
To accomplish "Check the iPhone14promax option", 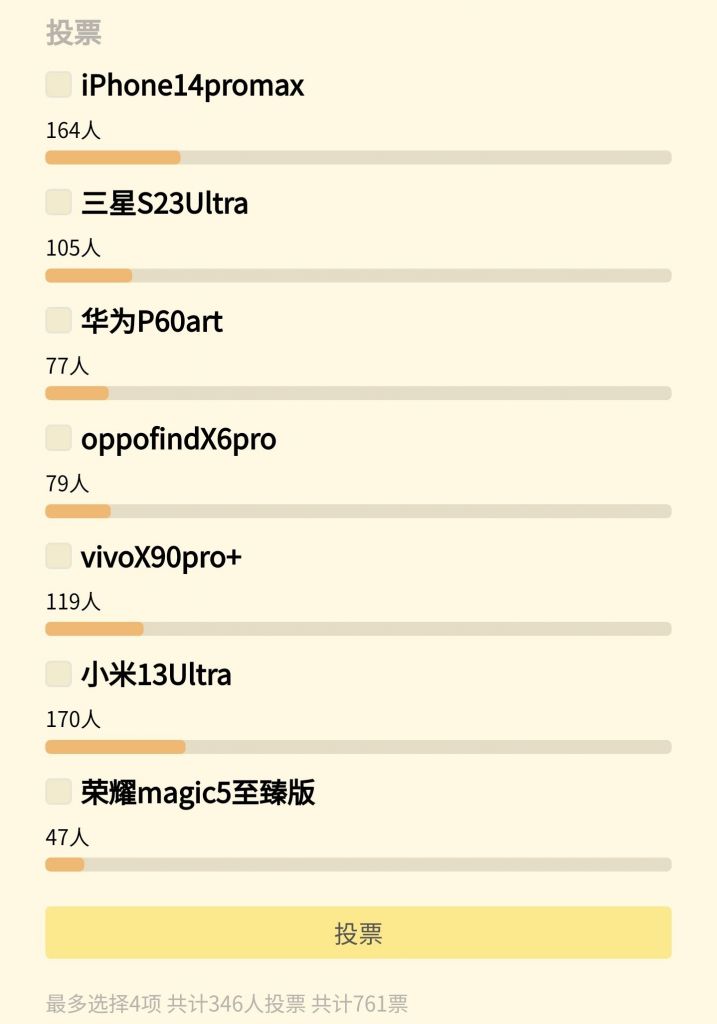I will coord(58,85).
